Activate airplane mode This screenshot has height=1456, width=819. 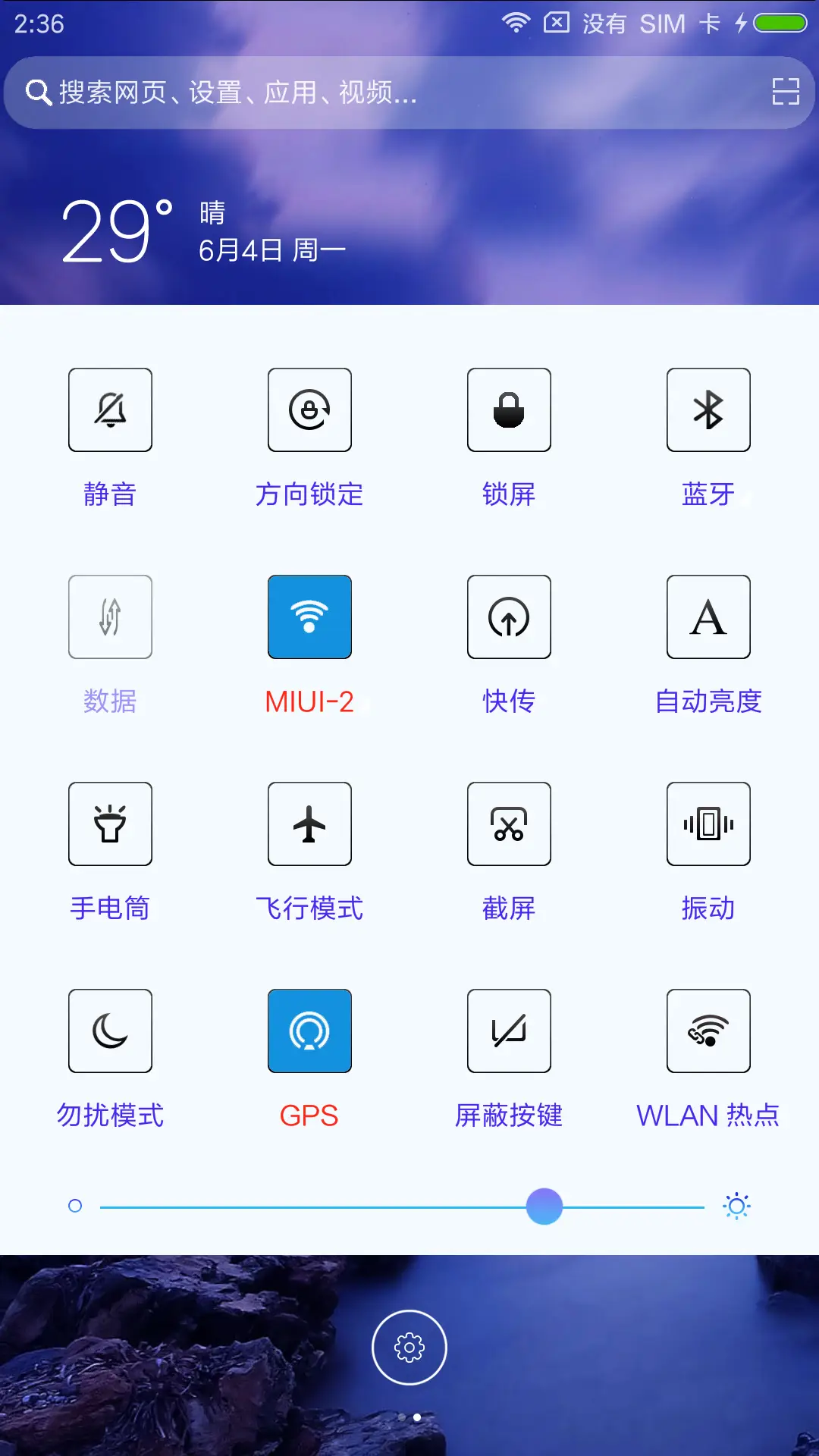pyautogui.click(x=309, y=824)
